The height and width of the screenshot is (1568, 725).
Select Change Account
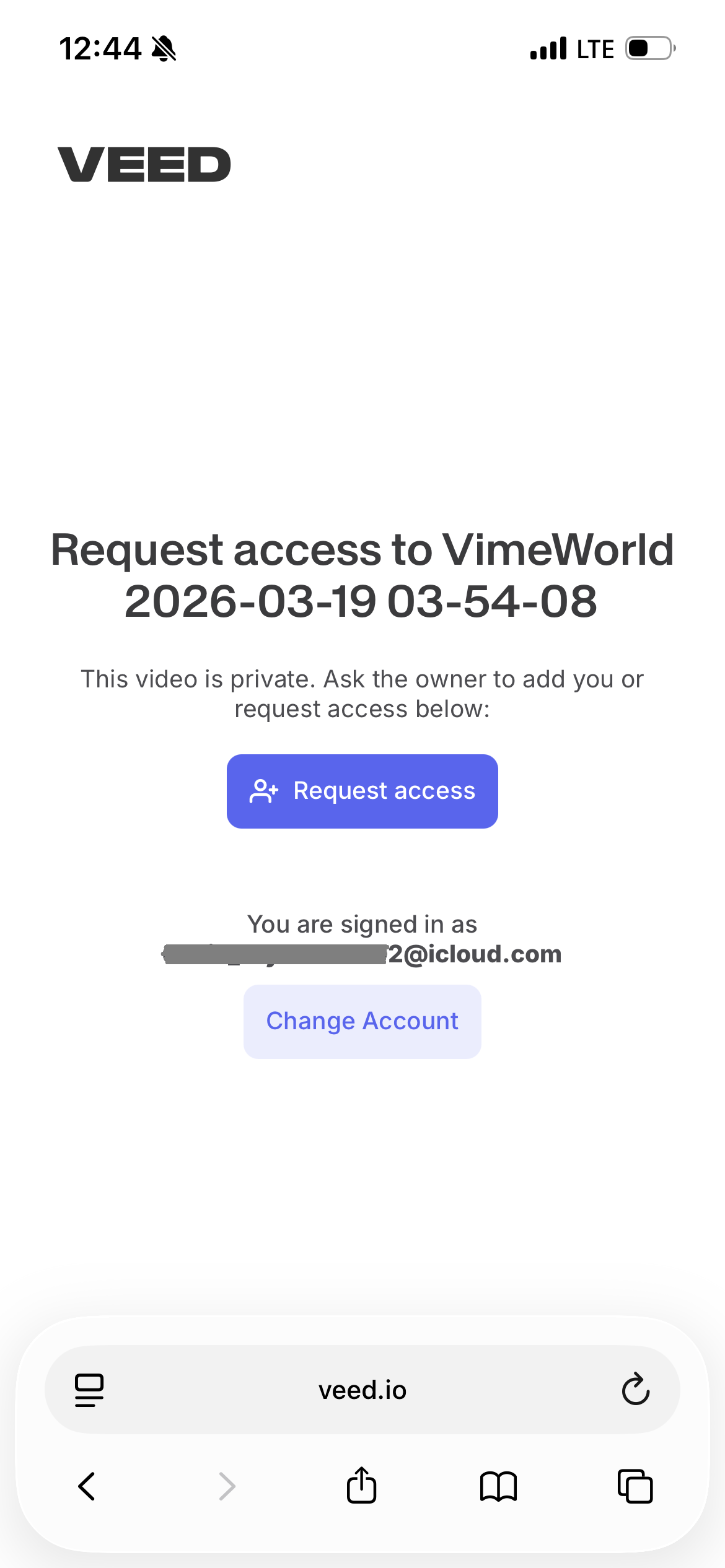coord(362,1021)
